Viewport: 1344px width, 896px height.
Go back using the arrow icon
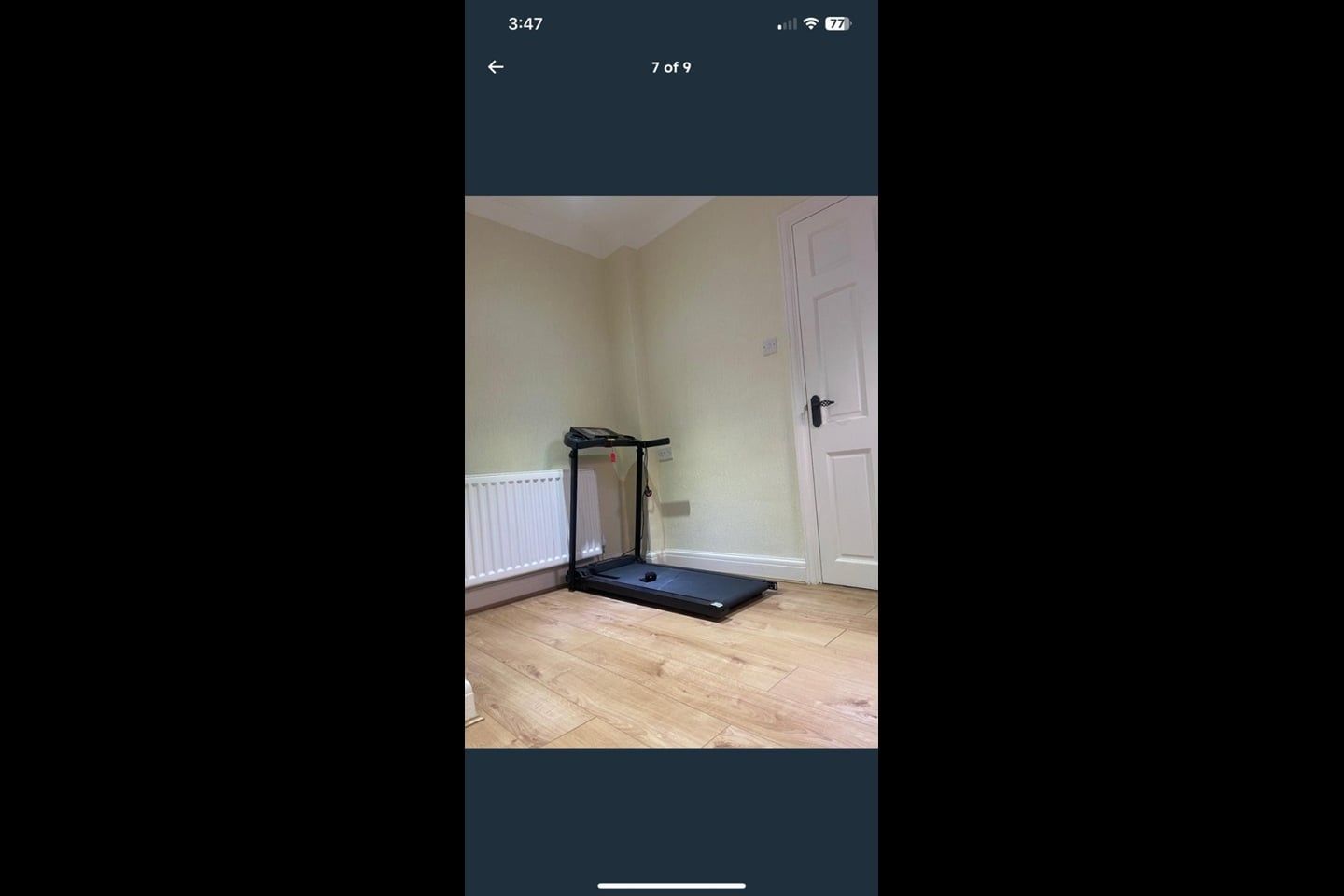tap(496, 67)
